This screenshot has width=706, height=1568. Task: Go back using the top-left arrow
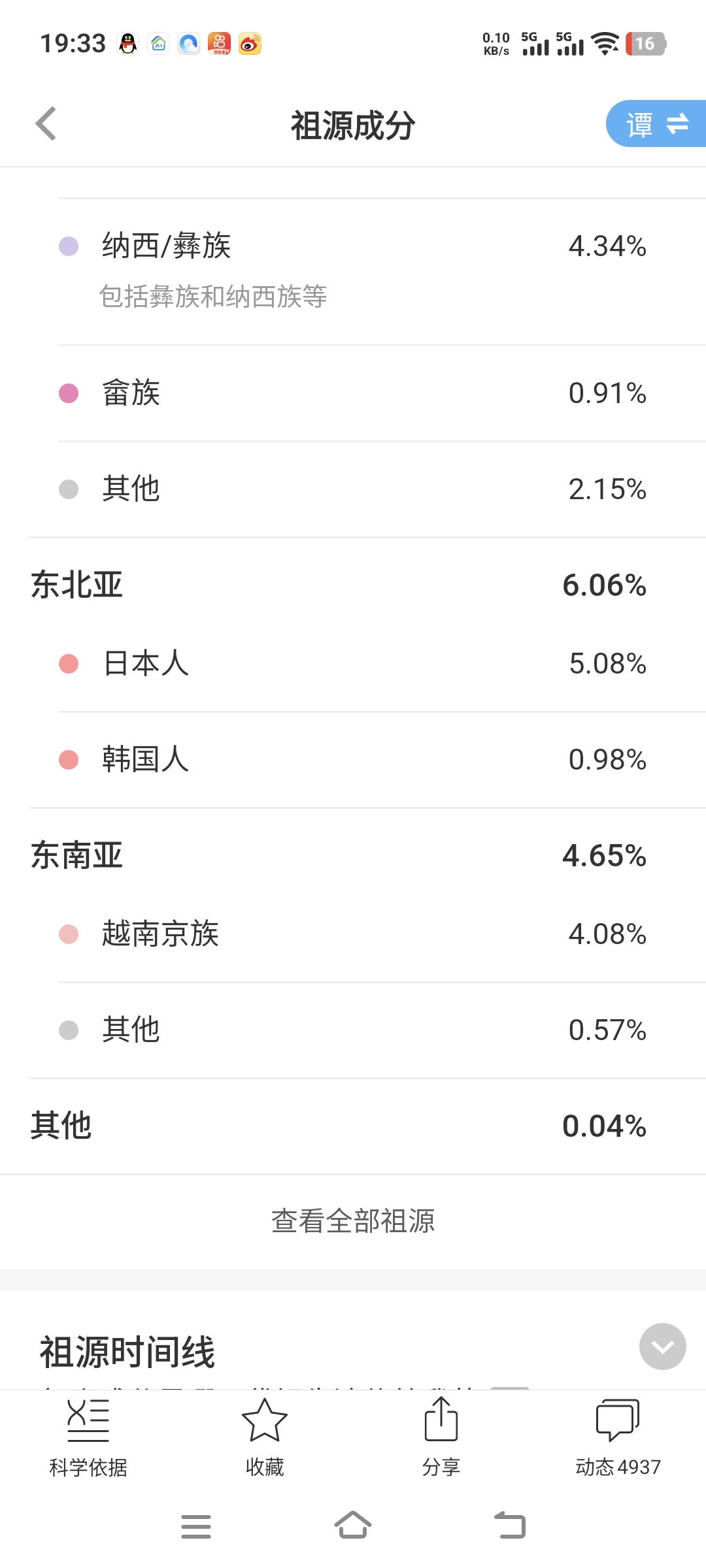point(46,123)
